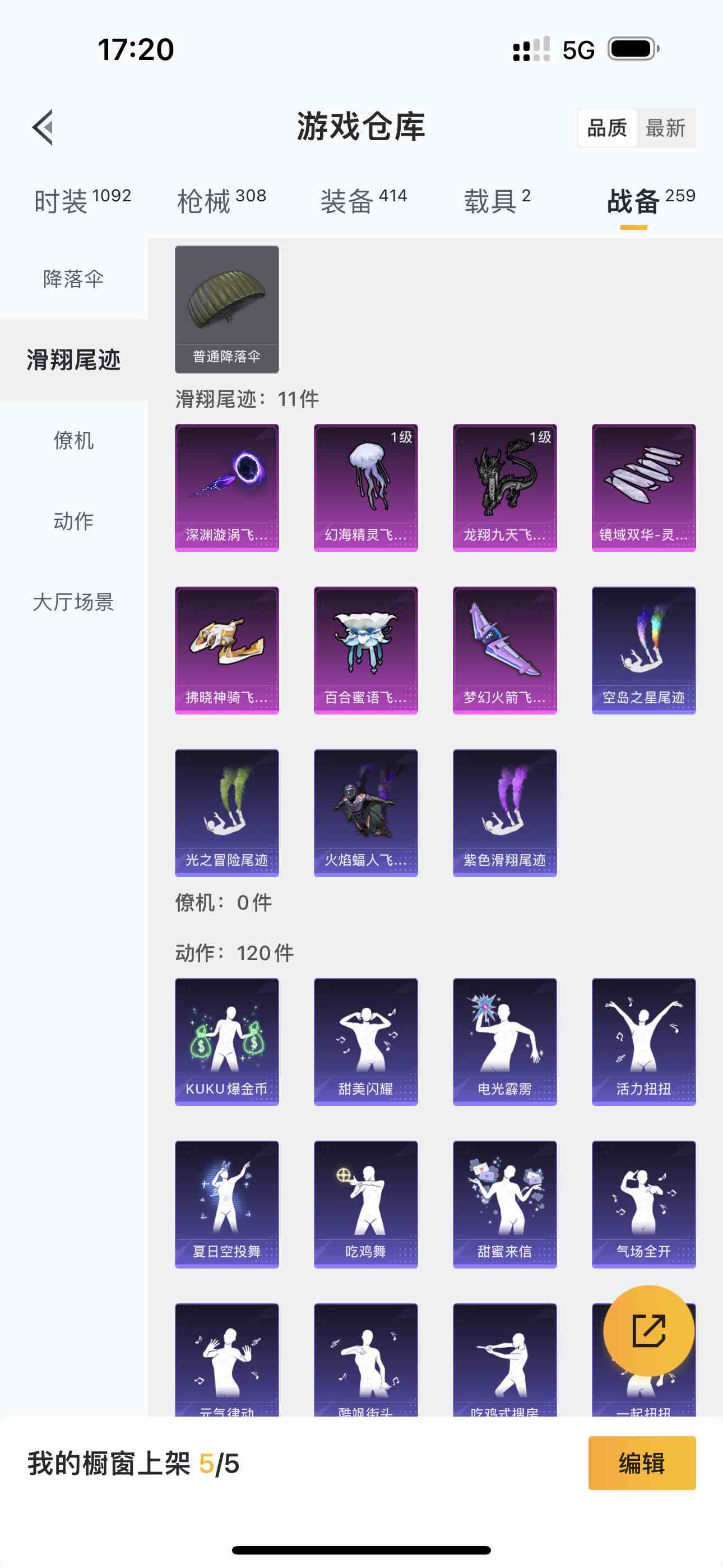This screenshot has width=723, height=1568.
Task: View the KUKU爆金币 emote
Action: [226, 1041]
